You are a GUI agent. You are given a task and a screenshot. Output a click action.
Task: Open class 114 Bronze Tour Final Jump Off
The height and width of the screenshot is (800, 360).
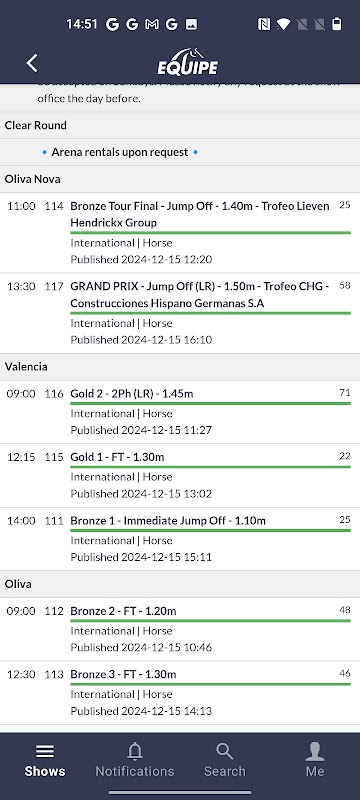click(x=180, y=233)
